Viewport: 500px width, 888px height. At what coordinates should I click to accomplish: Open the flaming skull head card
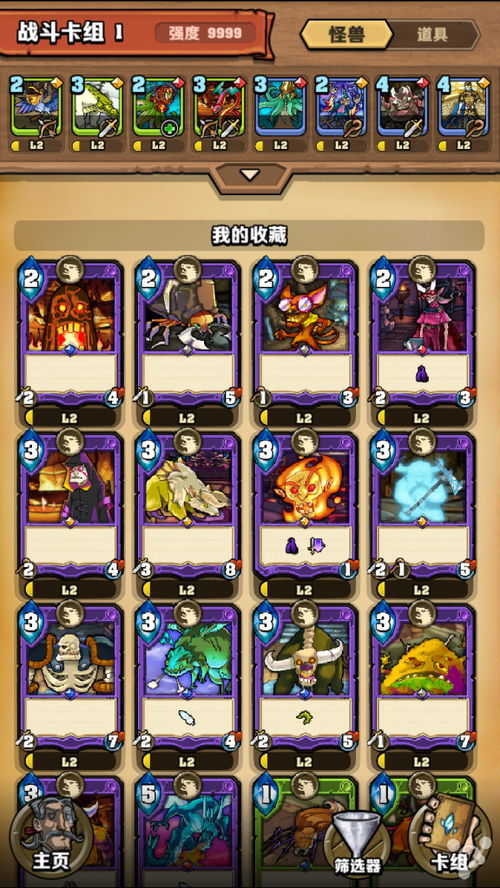tap(305, 515)
